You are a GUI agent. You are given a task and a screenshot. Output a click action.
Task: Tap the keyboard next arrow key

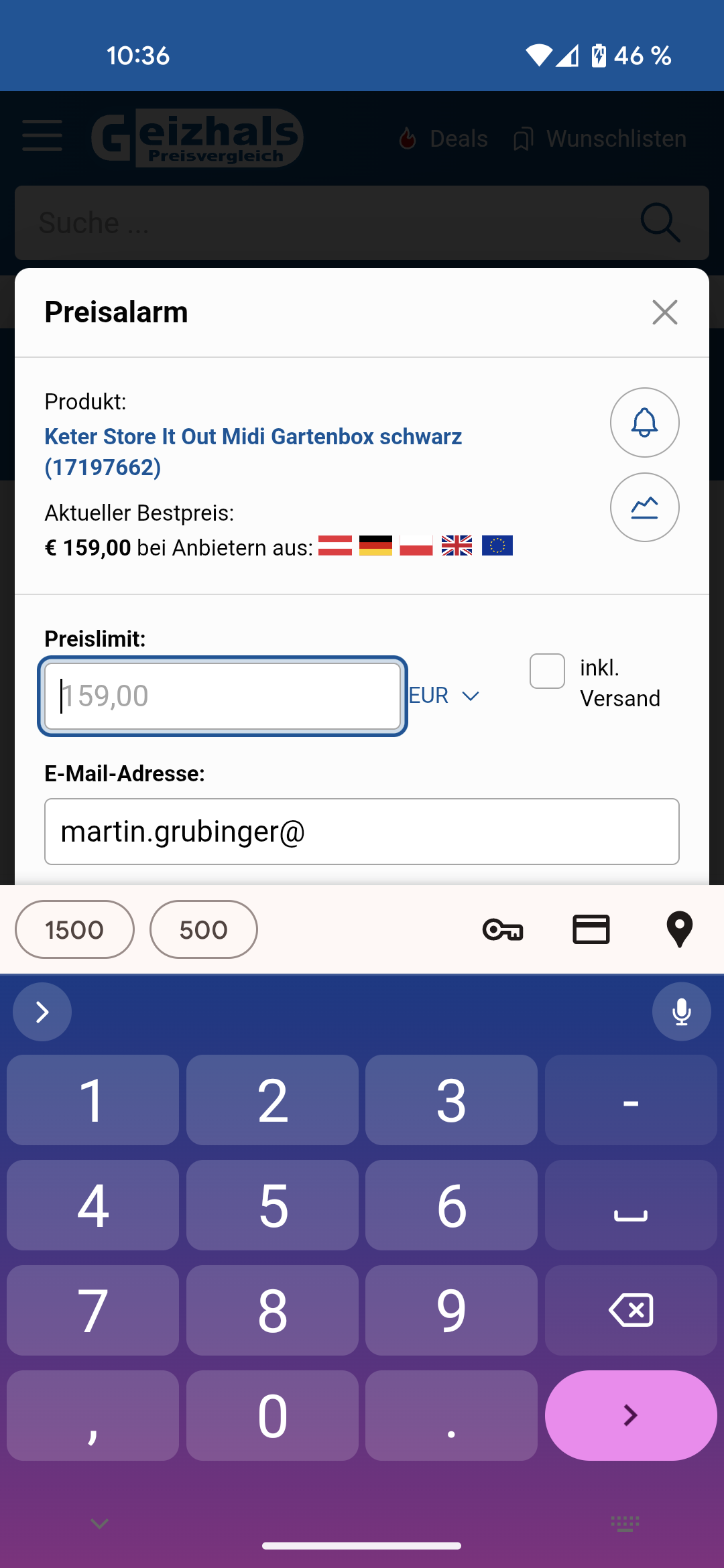click(x=631, y=1415)
